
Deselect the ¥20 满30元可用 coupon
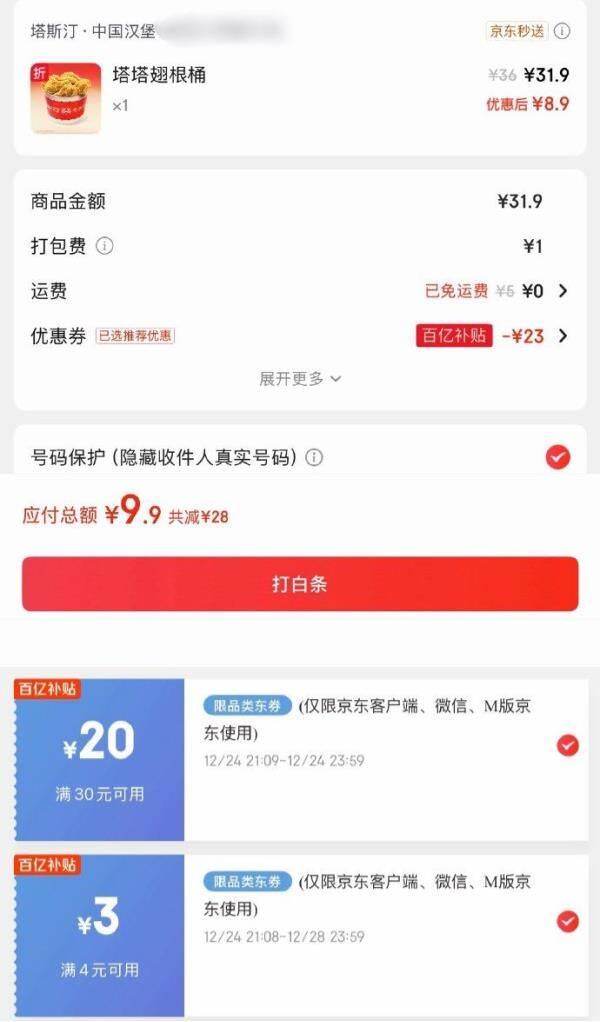pos(567,745)
